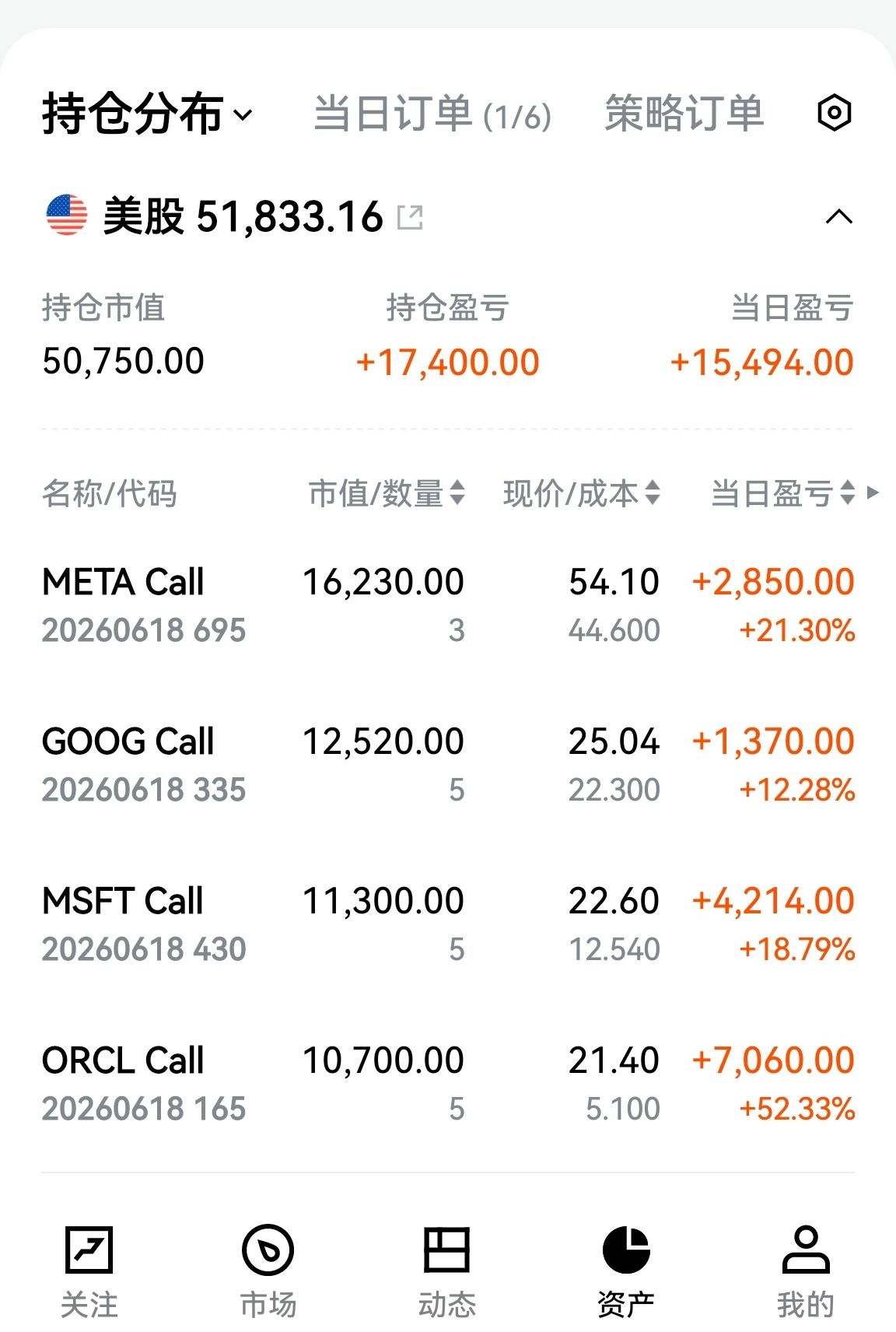Open the 持仓分布 dropdown
This screenshot has height=1332, width=896.
point(147,114)
